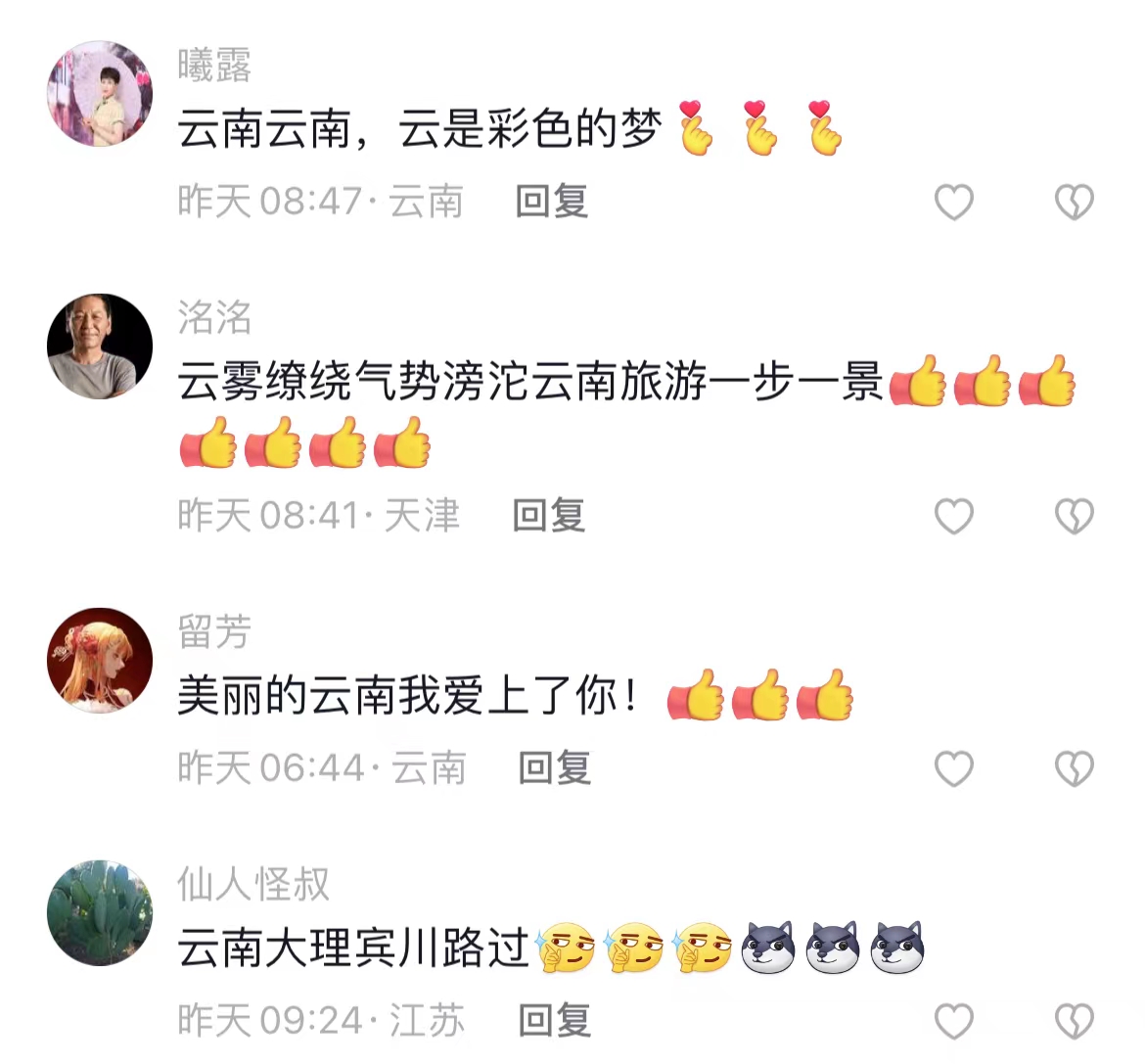
Task: Like 曦露's comment
Action: (x=953, y=203)
